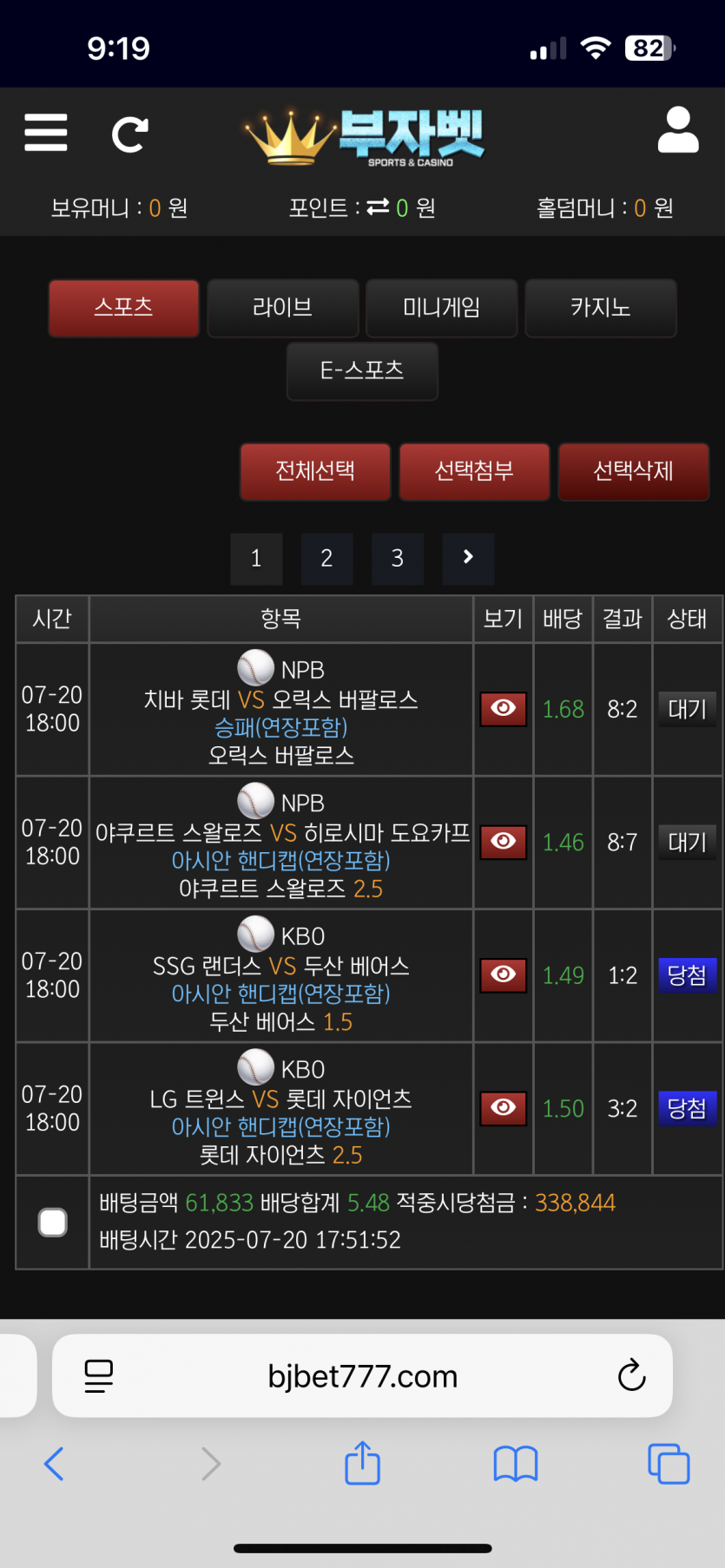The width and height of the screenshot is (725, 1568).
Task: Switch to the E-스포츠 tab
Action: 362,371
